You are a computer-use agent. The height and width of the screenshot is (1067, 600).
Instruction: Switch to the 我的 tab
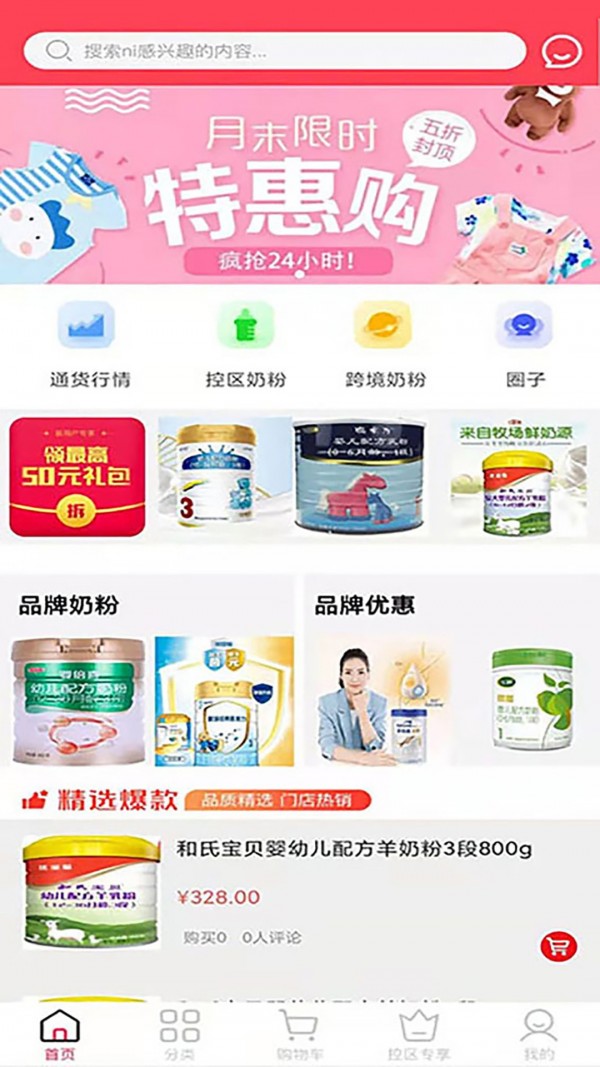[538, 1035]
